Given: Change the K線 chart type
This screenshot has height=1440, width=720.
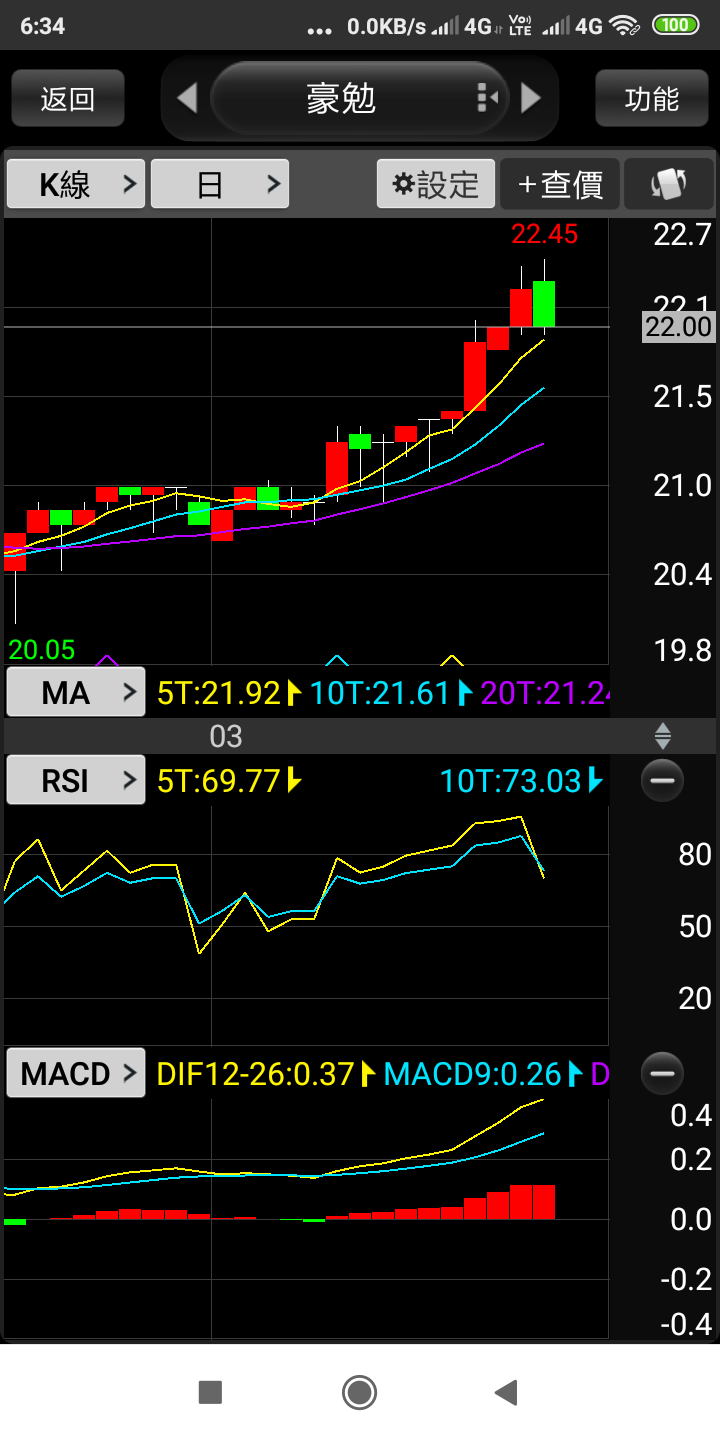Looking at the screenshot, I should (76, 184).
